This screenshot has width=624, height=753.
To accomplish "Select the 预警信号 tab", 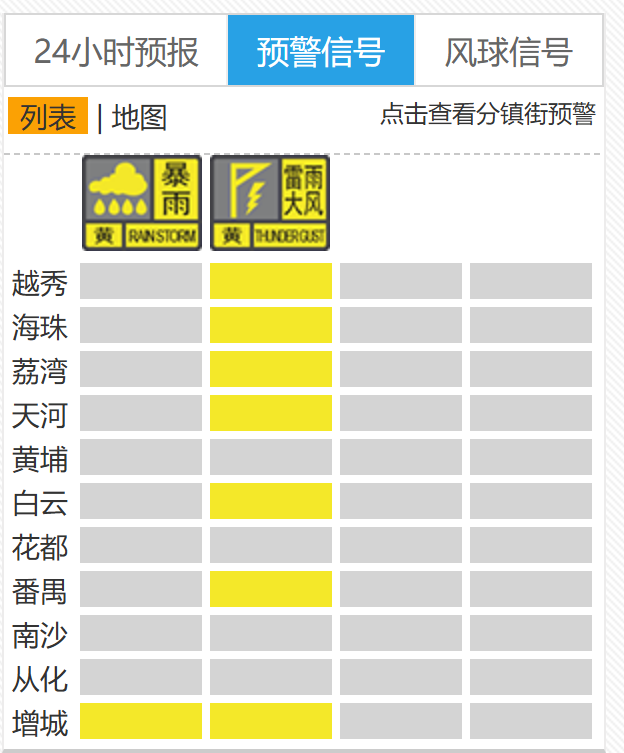I will (320, 51).
